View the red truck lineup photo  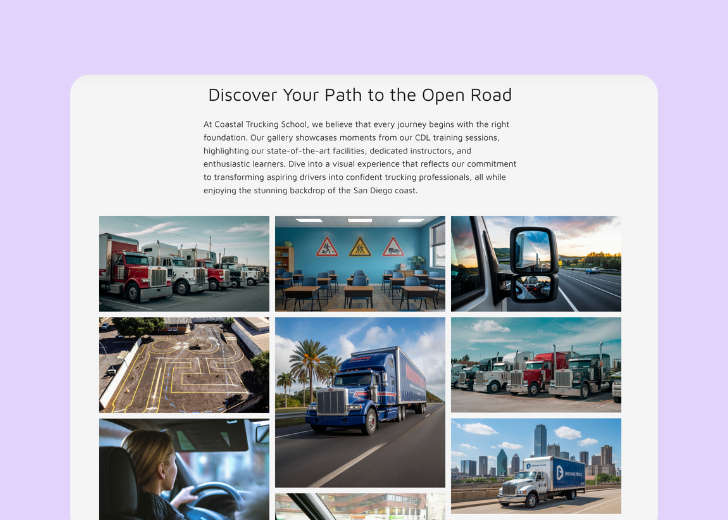pyautogui.click(x=536, y=365)
